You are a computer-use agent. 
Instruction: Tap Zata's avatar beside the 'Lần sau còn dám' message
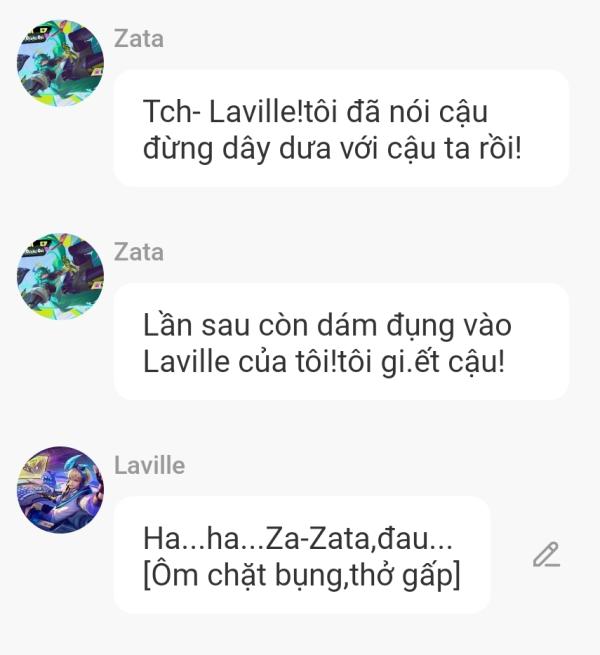click(60, 277)
